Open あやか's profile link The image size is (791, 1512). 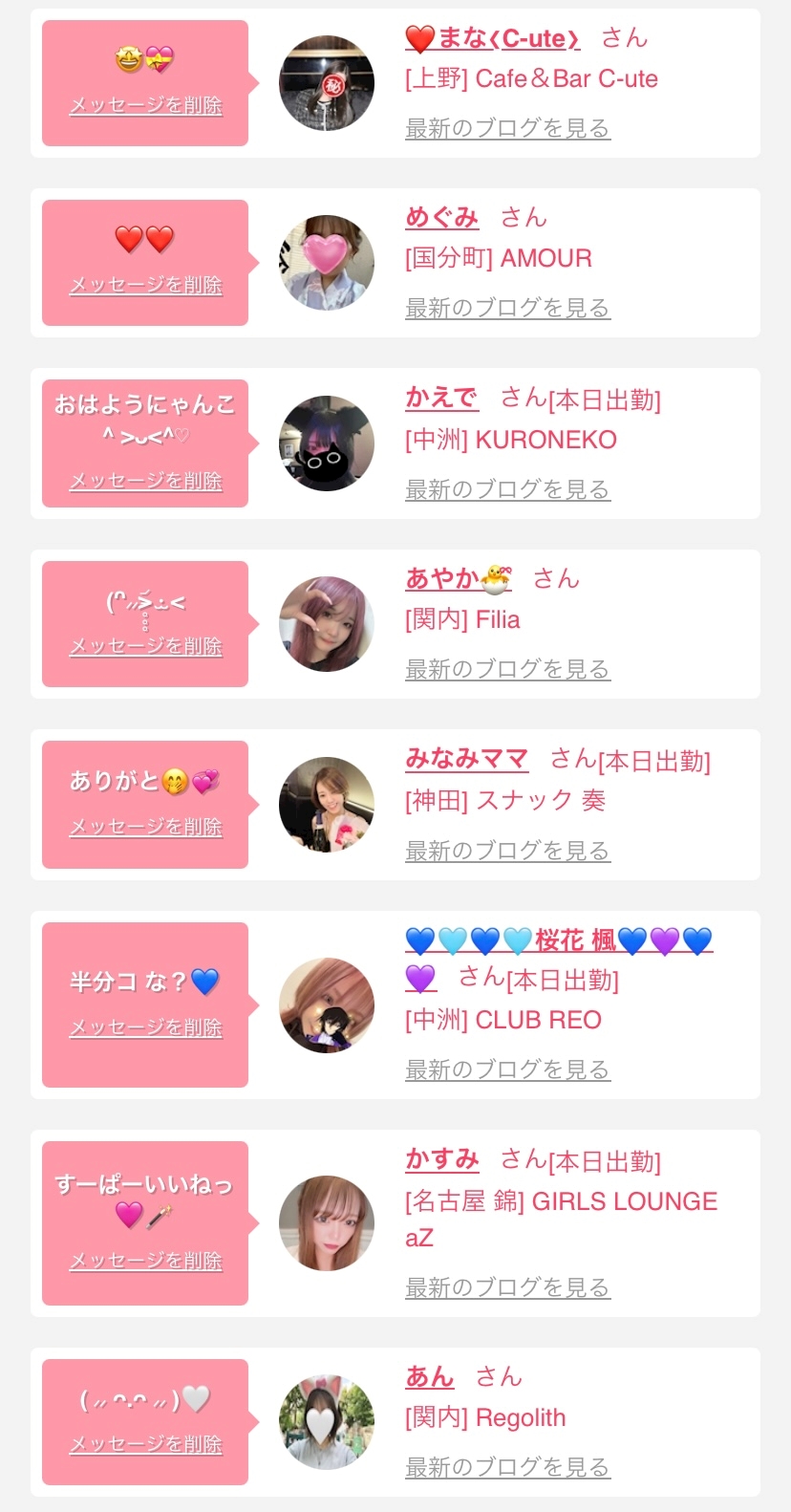[x=458, y=578]
